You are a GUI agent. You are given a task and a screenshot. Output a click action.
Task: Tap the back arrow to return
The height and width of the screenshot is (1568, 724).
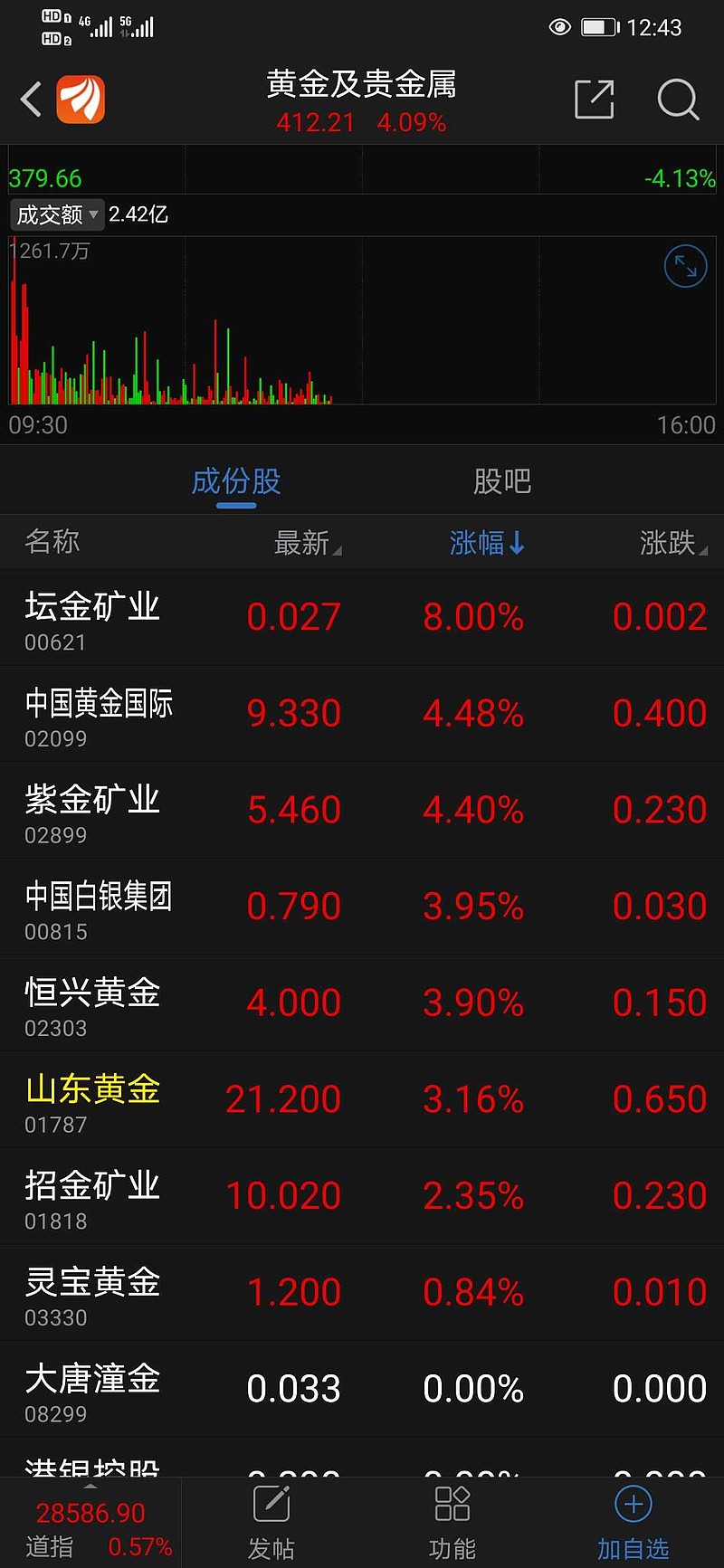30,100
